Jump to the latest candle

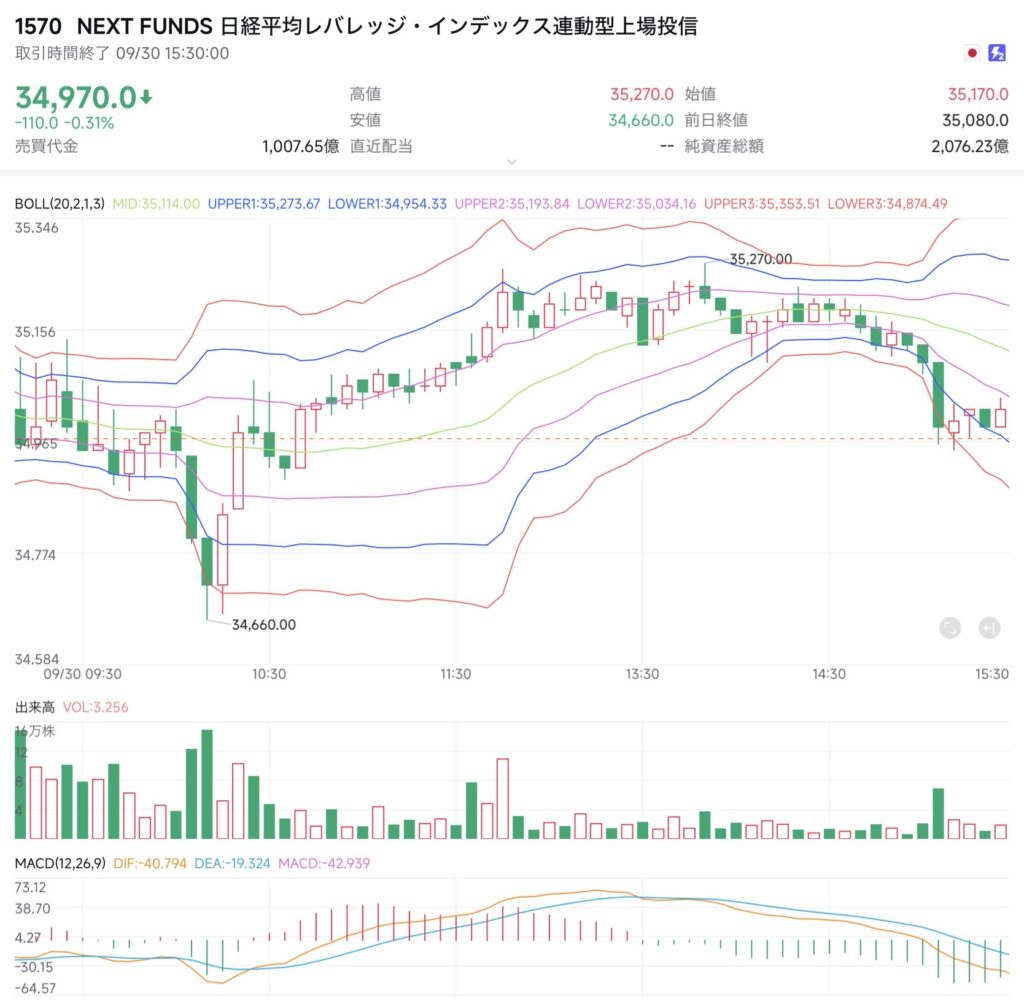tap(987, 628)
